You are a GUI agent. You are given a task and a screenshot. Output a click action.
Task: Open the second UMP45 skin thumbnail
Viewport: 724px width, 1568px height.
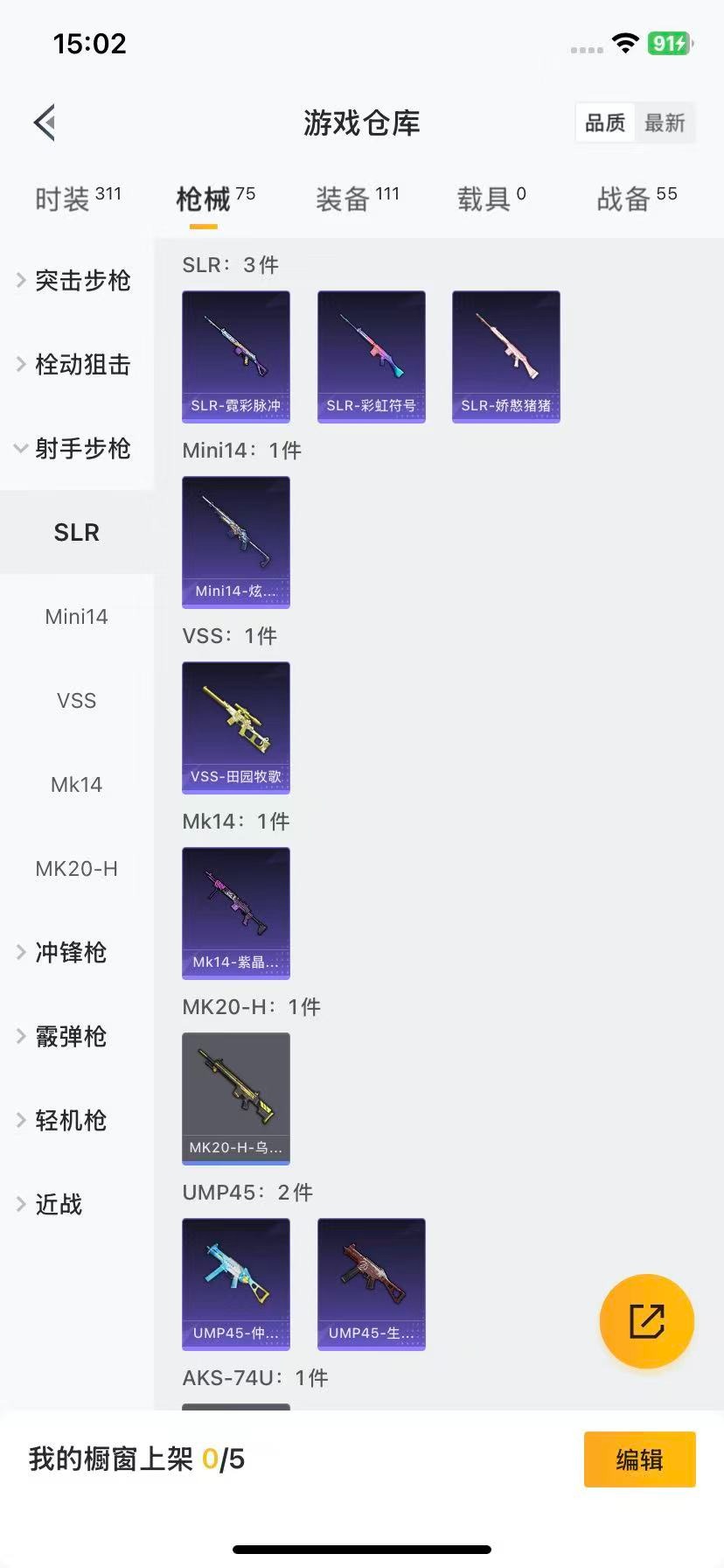[x=371, y=1284]
